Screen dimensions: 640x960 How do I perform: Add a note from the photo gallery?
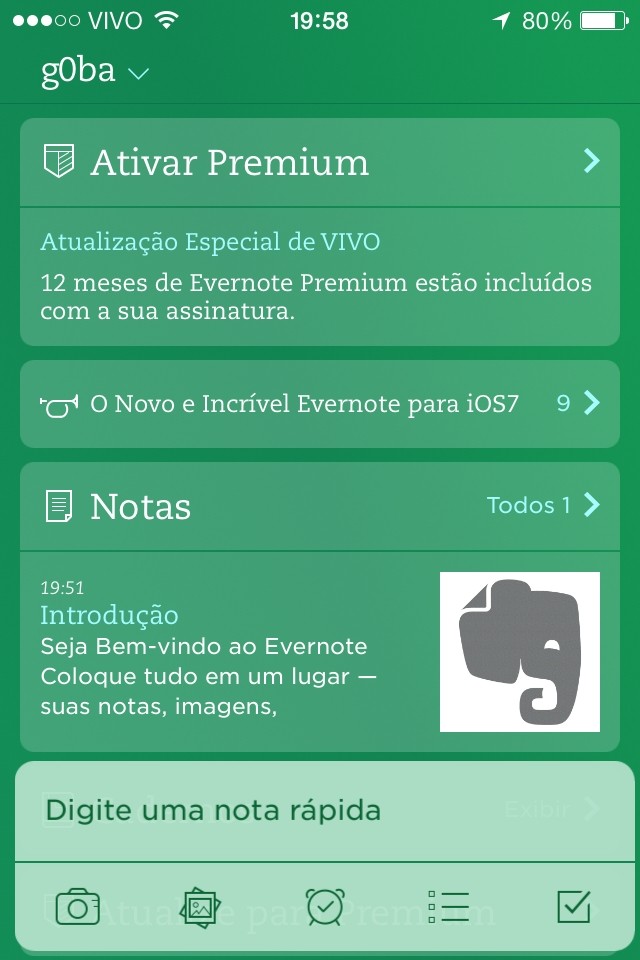click(199, 907)
